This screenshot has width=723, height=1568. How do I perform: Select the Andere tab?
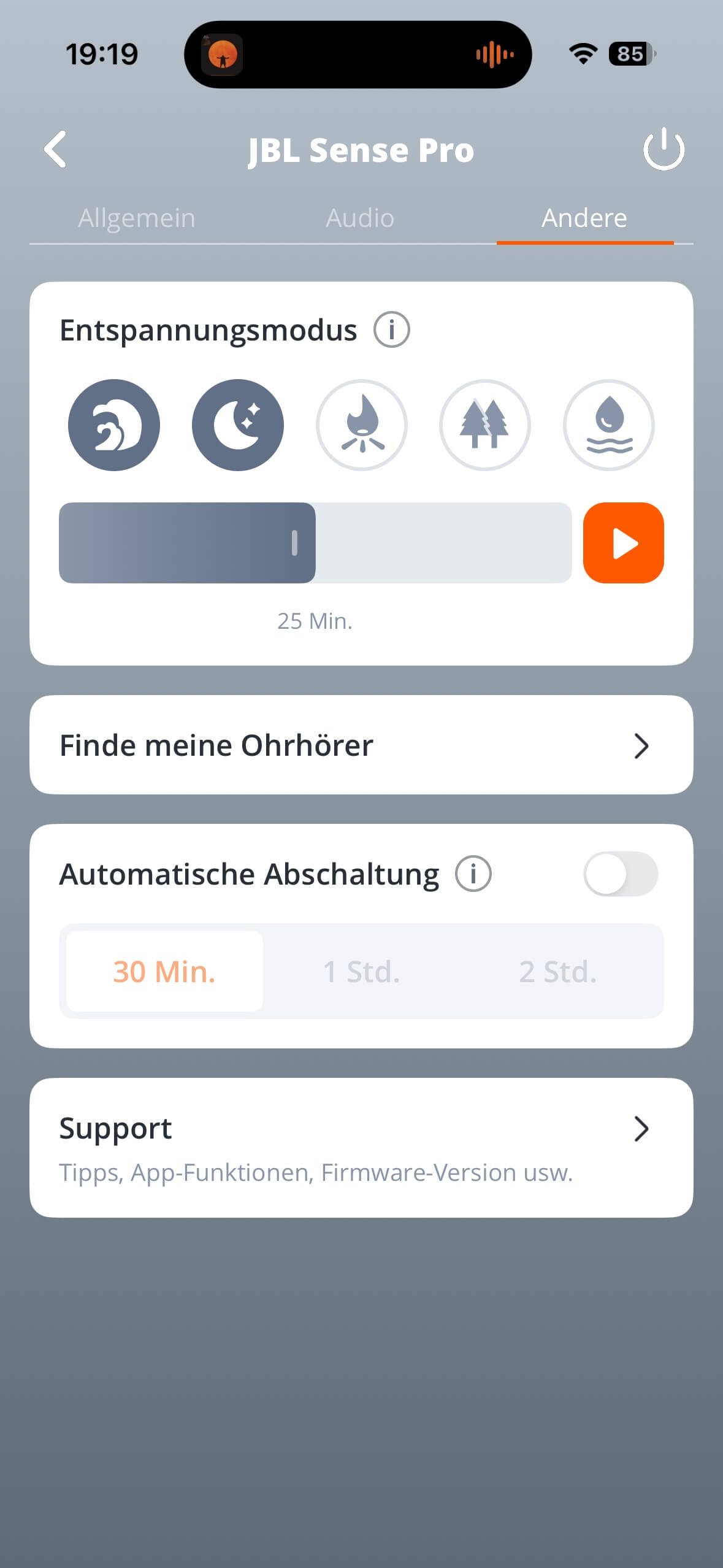click(584, 218)
